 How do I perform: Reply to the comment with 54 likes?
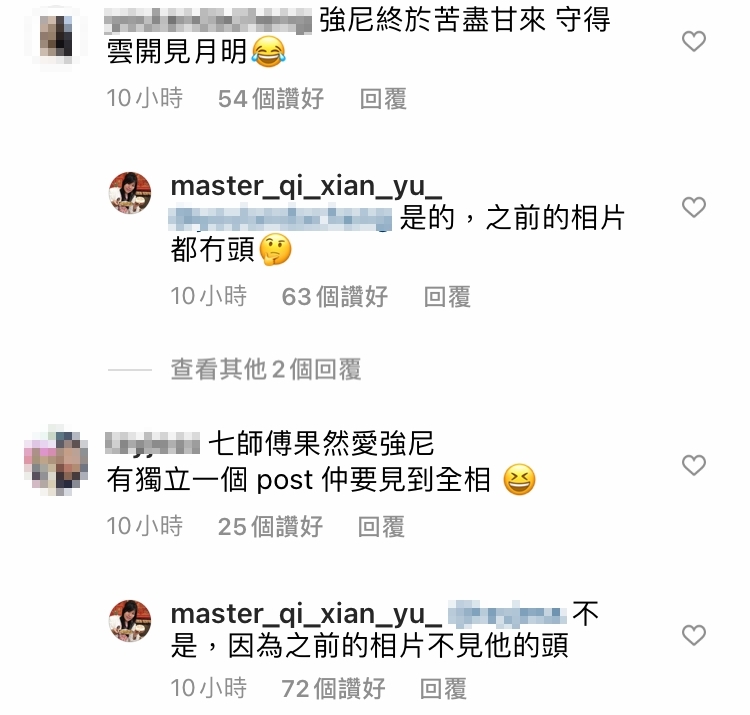(383, 99)
